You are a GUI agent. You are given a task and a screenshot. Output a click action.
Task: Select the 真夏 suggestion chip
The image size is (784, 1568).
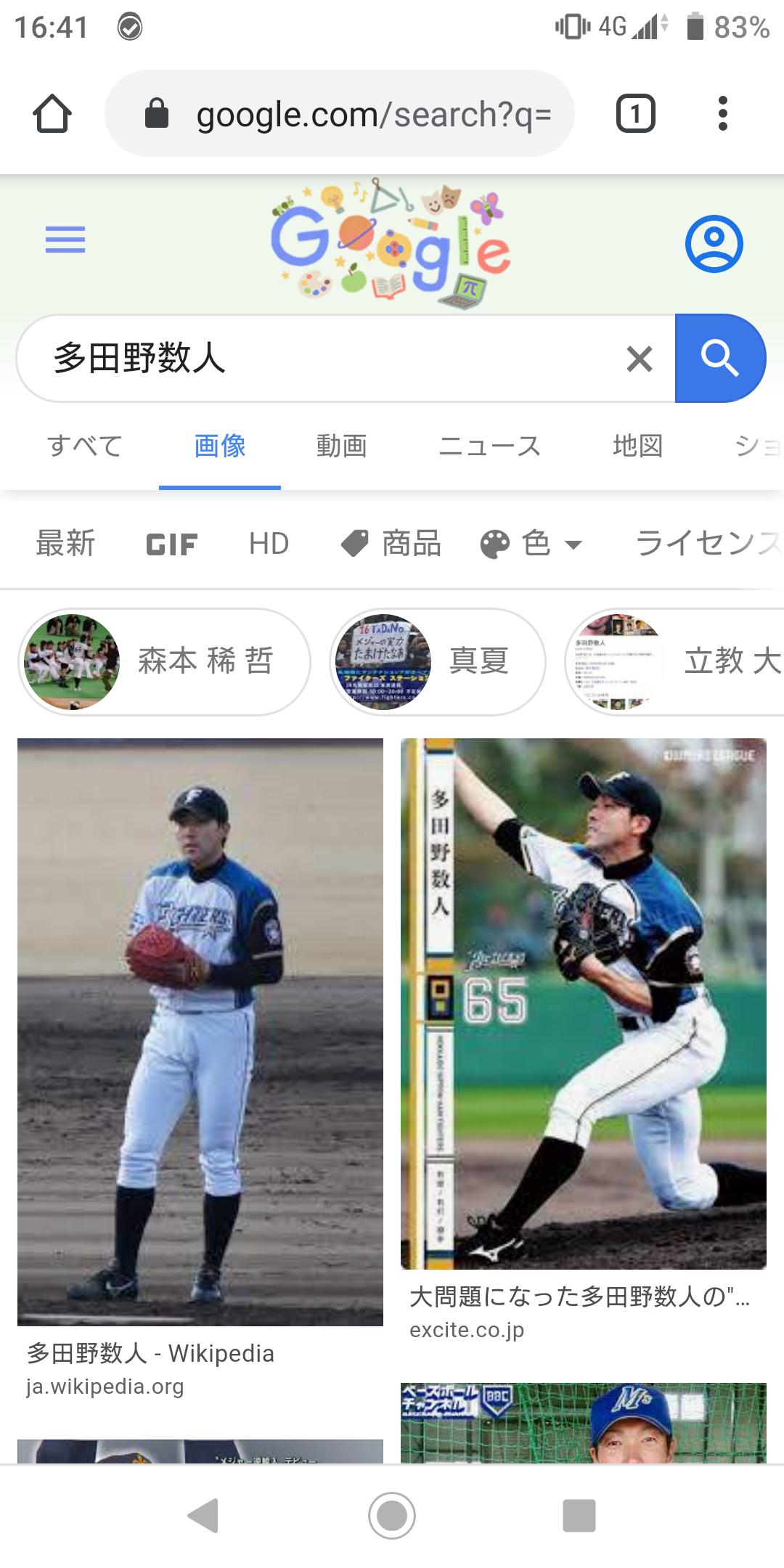pyautogui.click(x=438, y=661)
